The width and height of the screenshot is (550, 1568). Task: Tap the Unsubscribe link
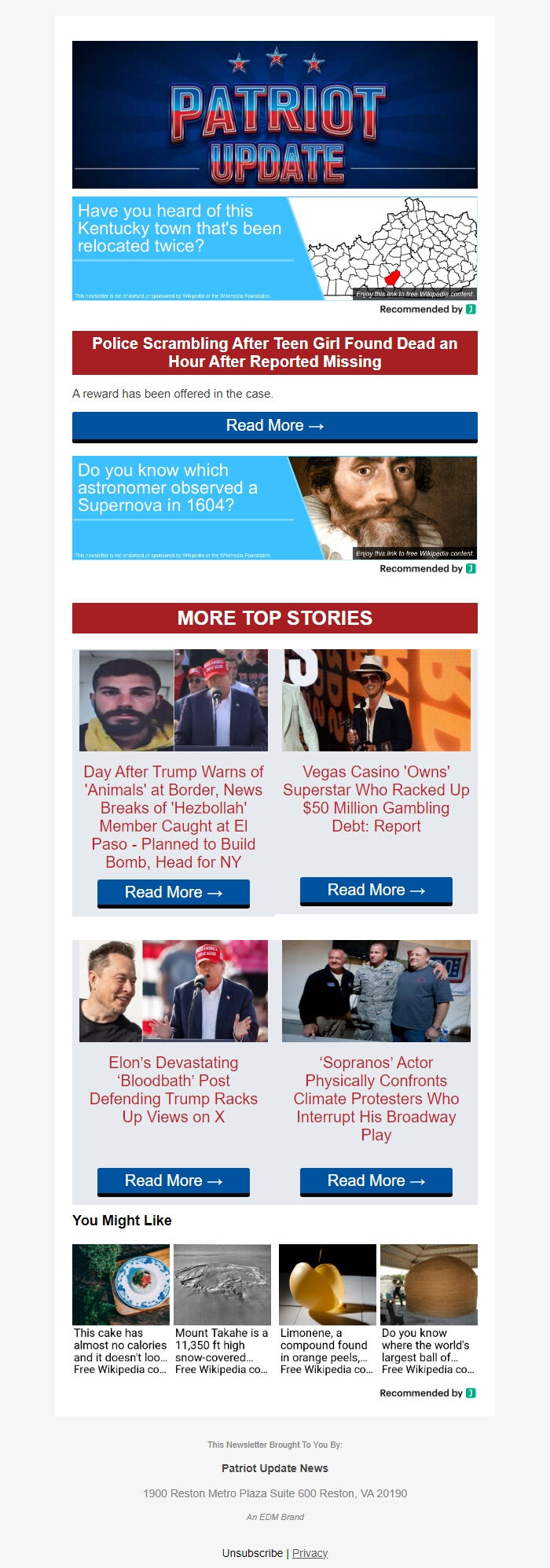(x=252, y=1553)
